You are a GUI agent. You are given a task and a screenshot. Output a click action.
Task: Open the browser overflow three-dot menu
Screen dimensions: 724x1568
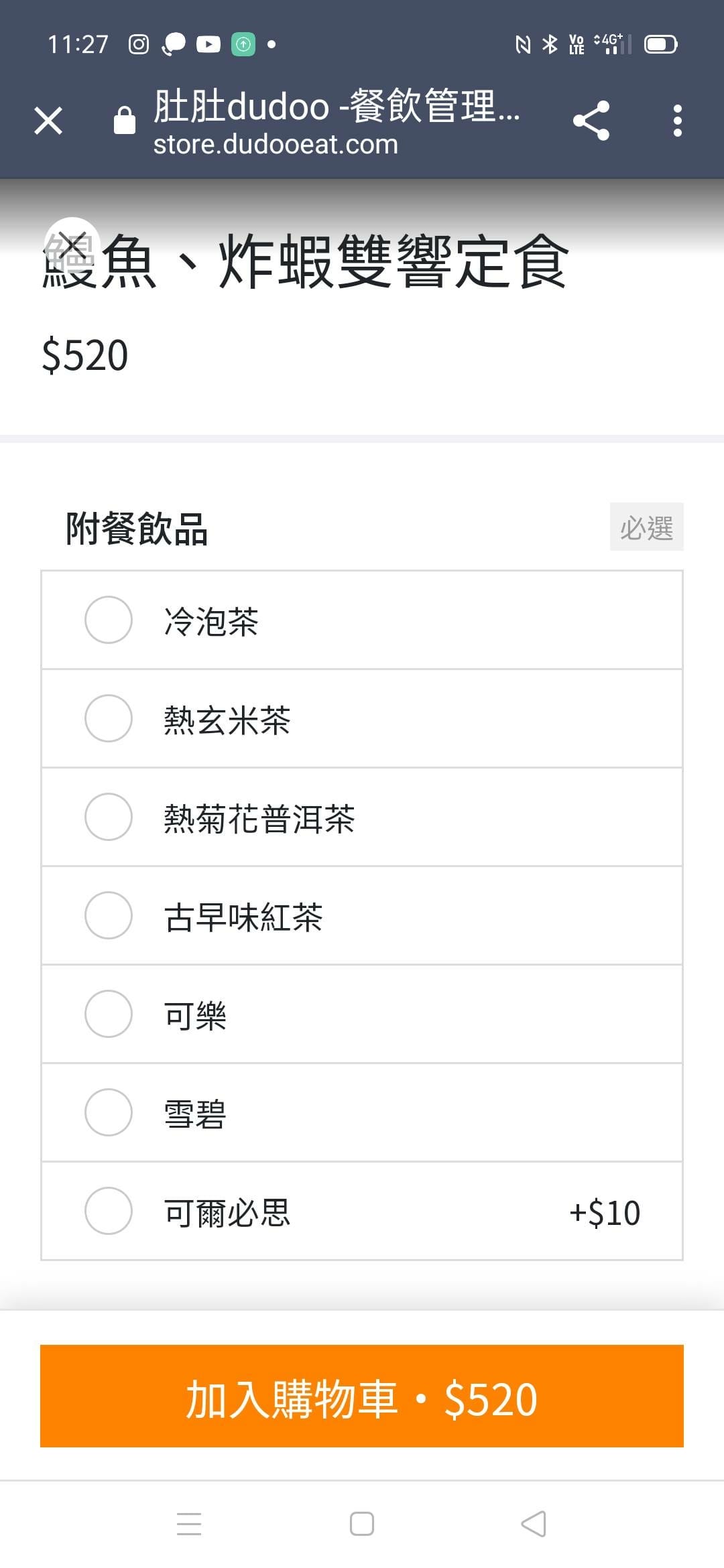pyautogui.click(x=678, y=121)
